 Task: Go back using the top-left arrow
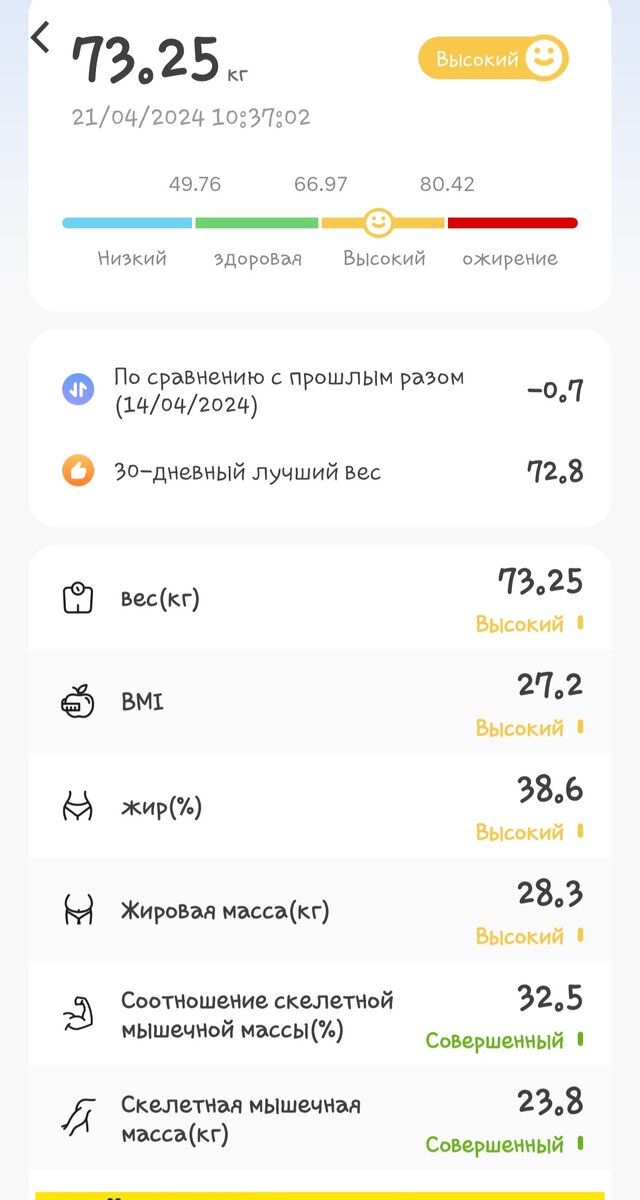coord(40,38)
